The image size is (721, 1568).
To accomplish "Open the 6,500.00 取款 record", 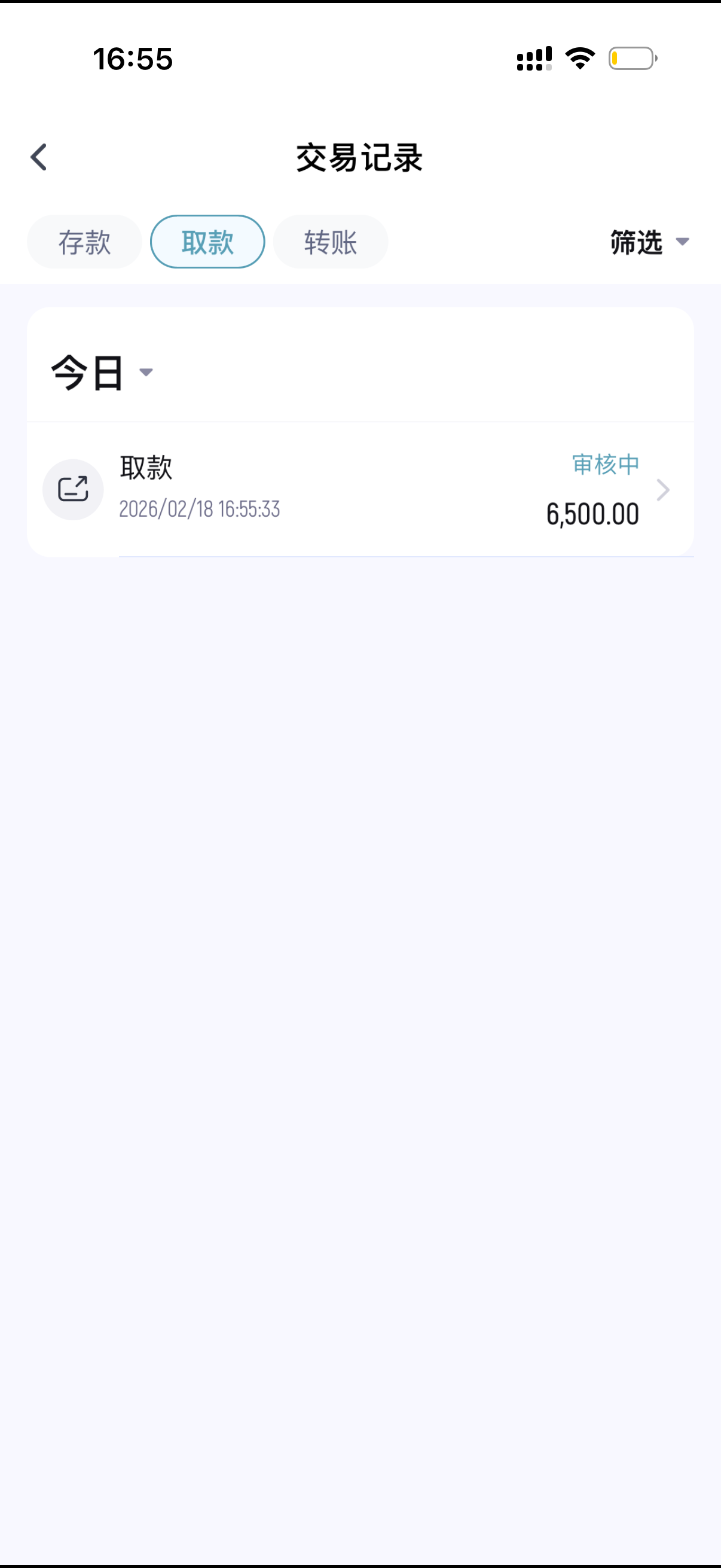I will (x=360, y=489).
